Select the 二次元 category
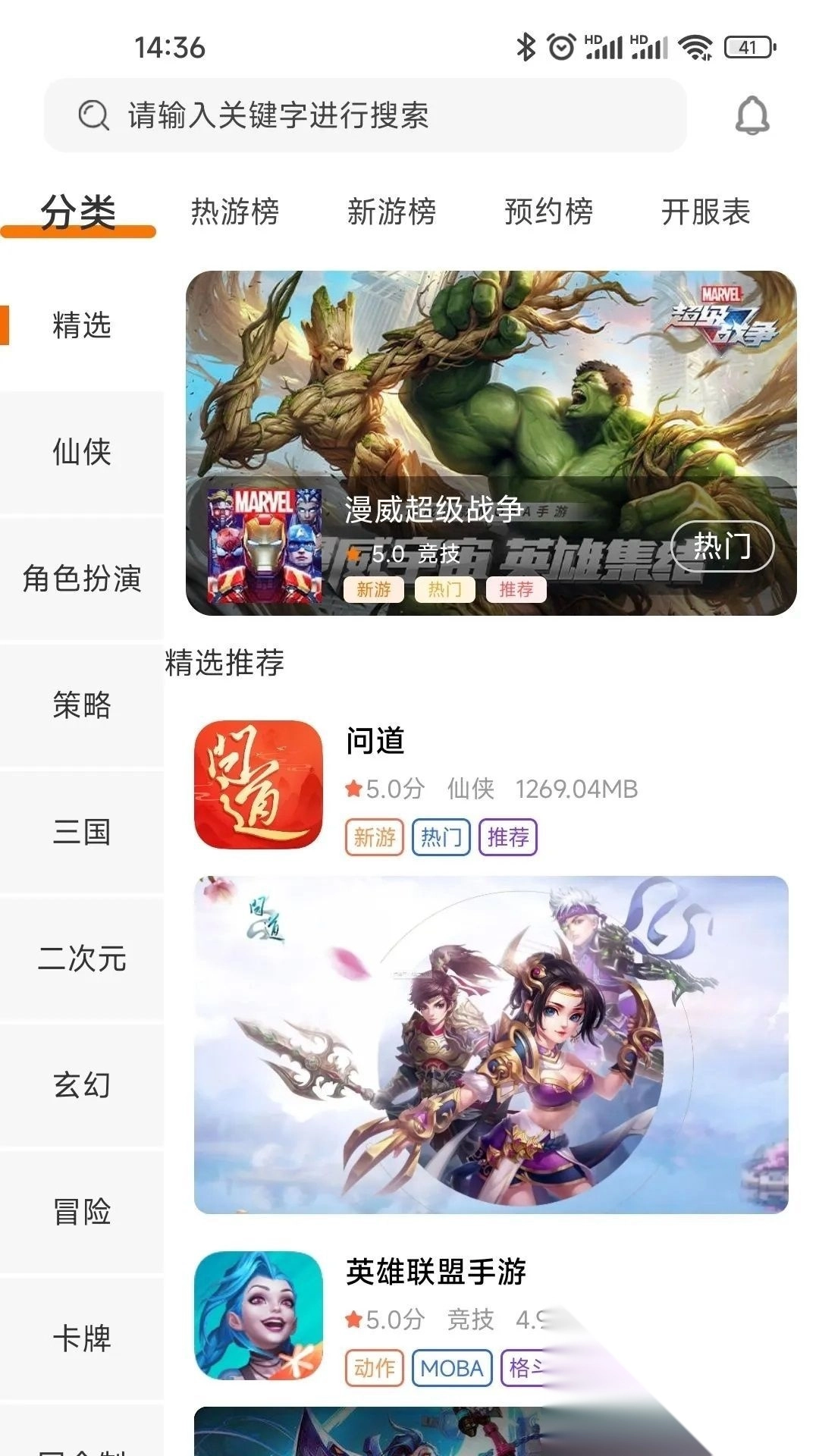 click(x=82, y=959)
